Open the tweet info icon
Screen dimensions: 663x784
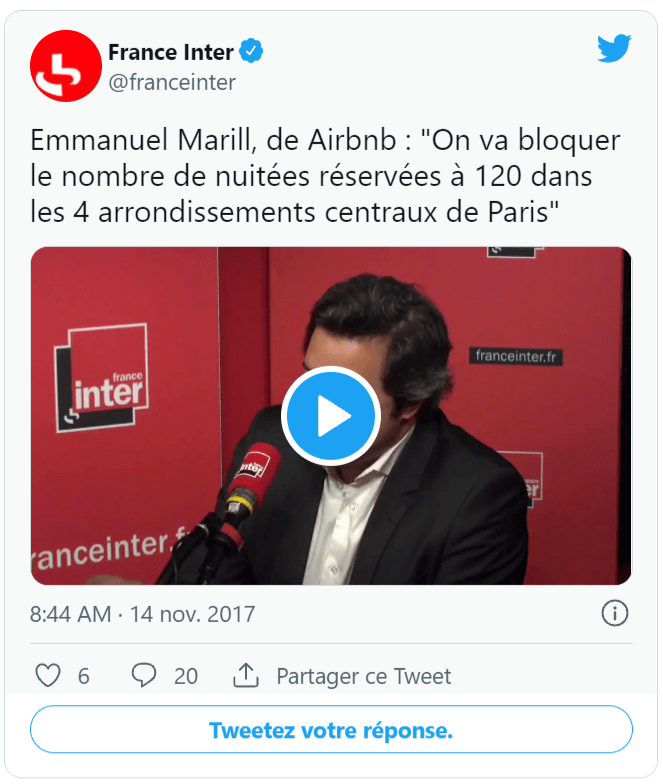(x=615, y=613)
